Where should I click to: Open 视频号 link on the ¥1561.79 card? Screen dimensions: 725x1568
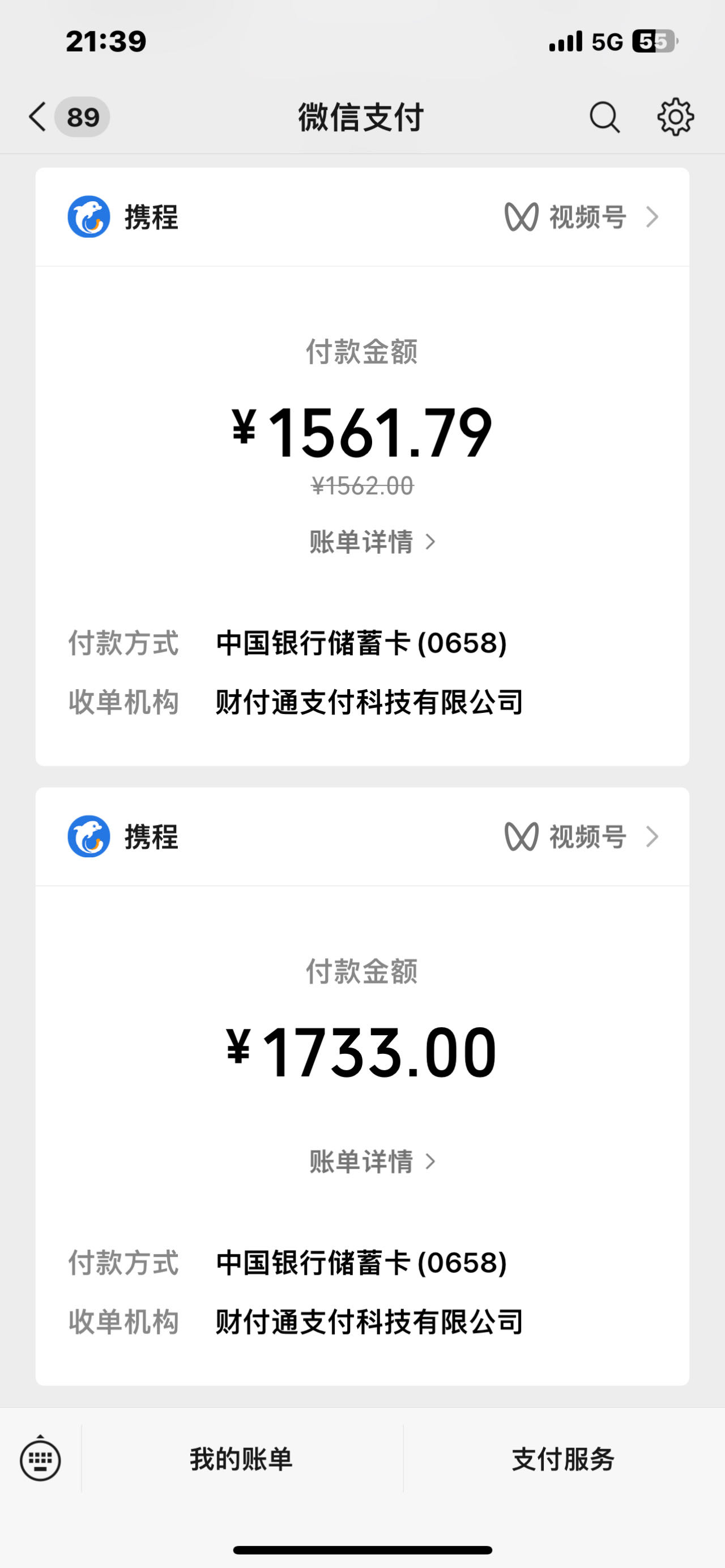click(581, 217)
